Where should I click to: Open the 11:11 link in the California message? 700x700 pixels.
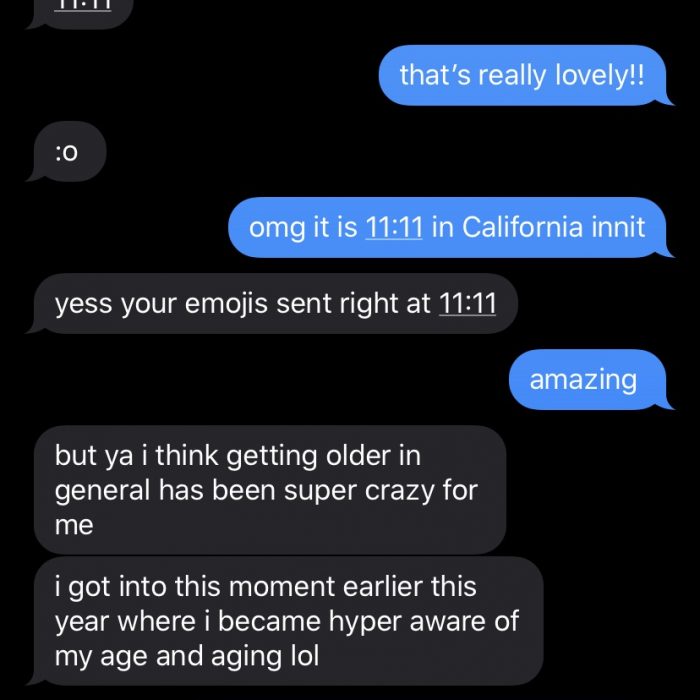click(x=394, y=226)
